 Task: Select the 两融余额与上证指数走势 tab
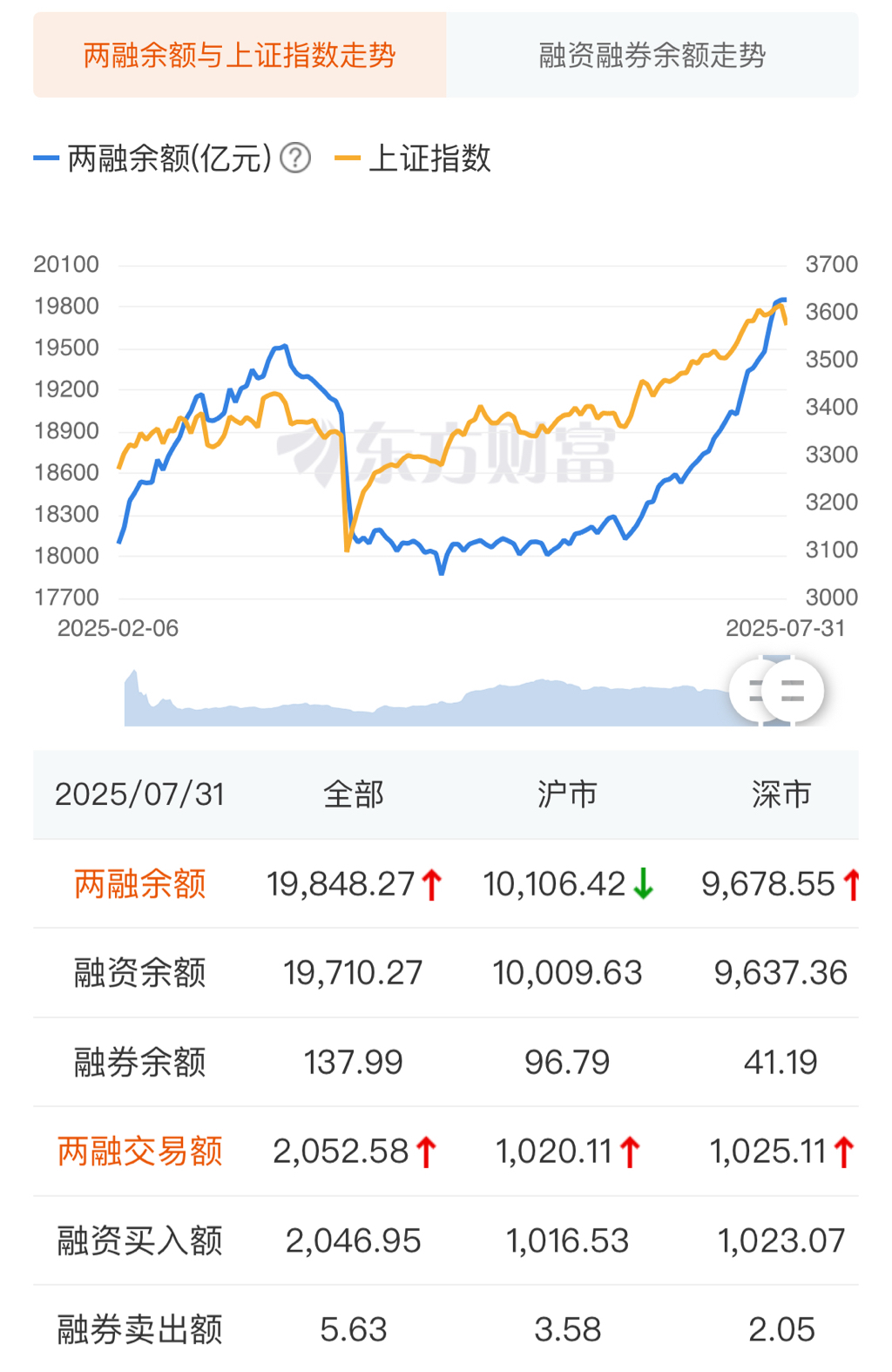[240, 56]
